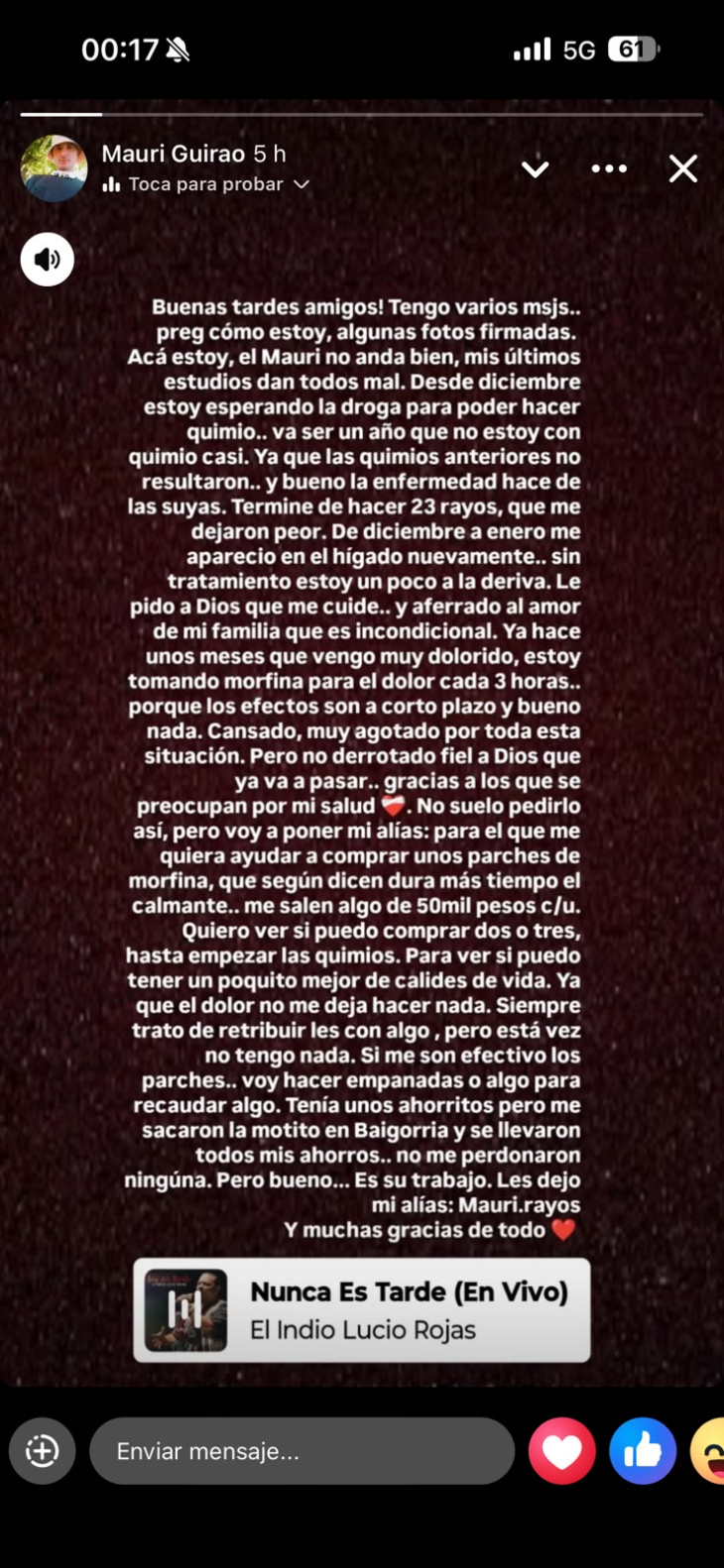
Task: React with the laughing emoji
Action: 708,1451
